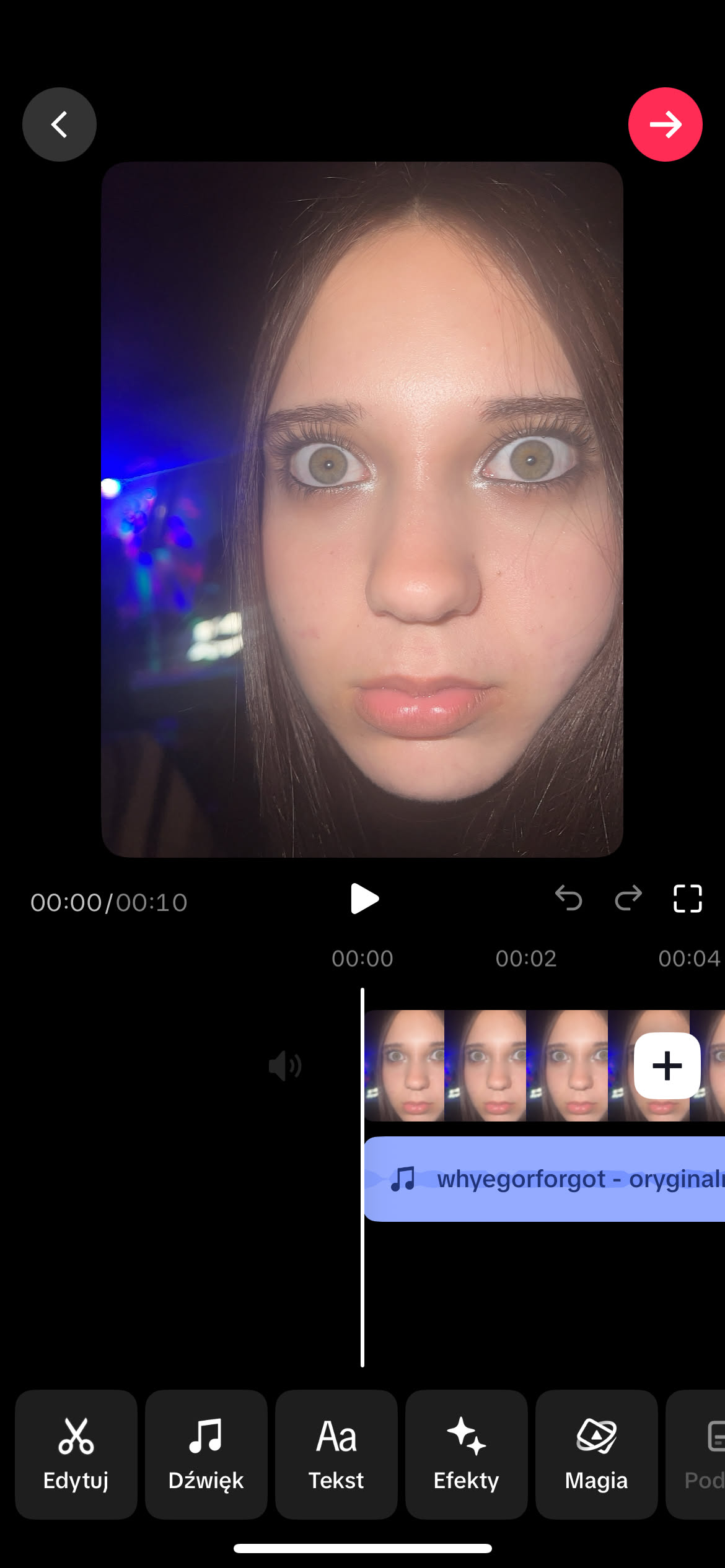Screen dimensions: 725x1568
Task: Open the Magia tool
Action: coord(596,1454)
